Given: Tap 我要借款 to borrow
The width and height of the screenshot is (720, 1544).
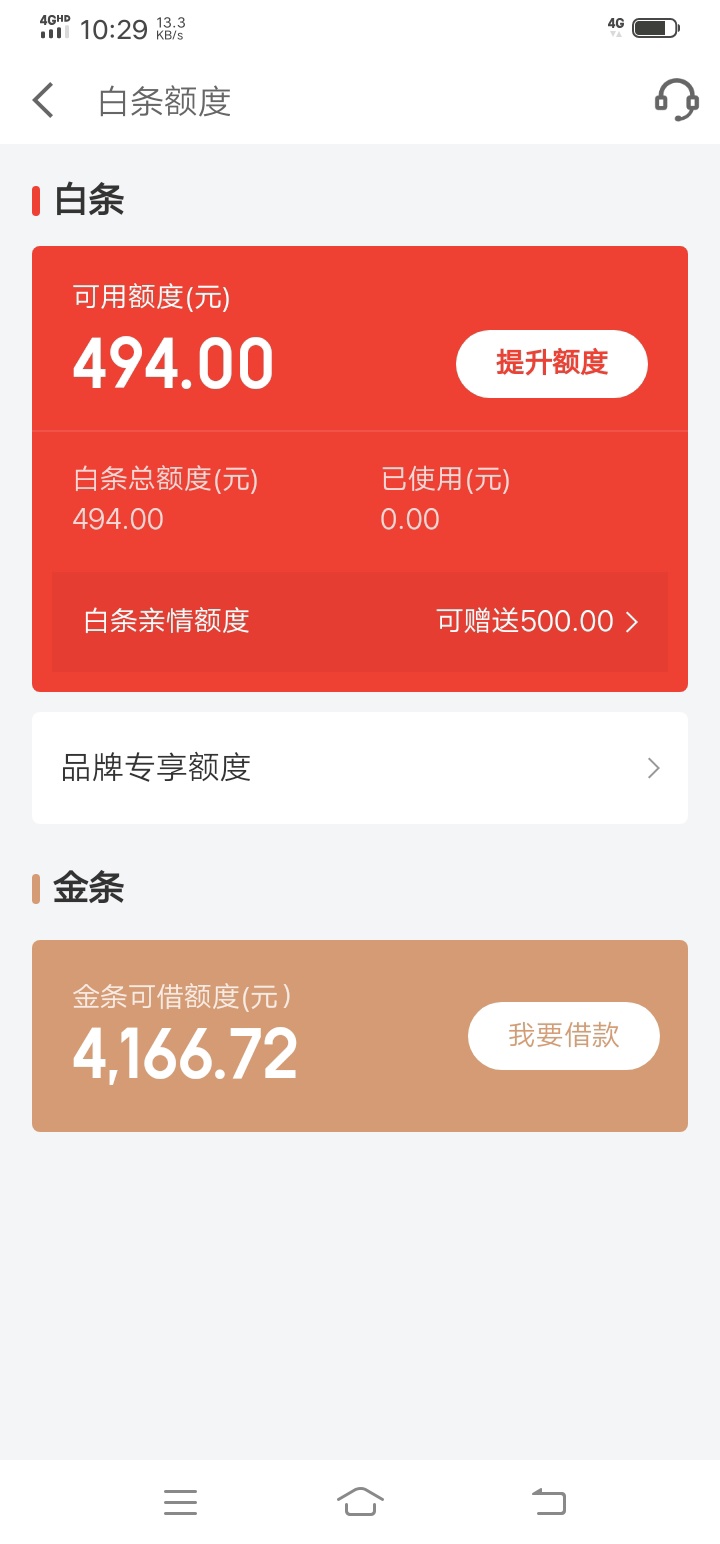Looking at the screenshot, I should point(564,1035).
